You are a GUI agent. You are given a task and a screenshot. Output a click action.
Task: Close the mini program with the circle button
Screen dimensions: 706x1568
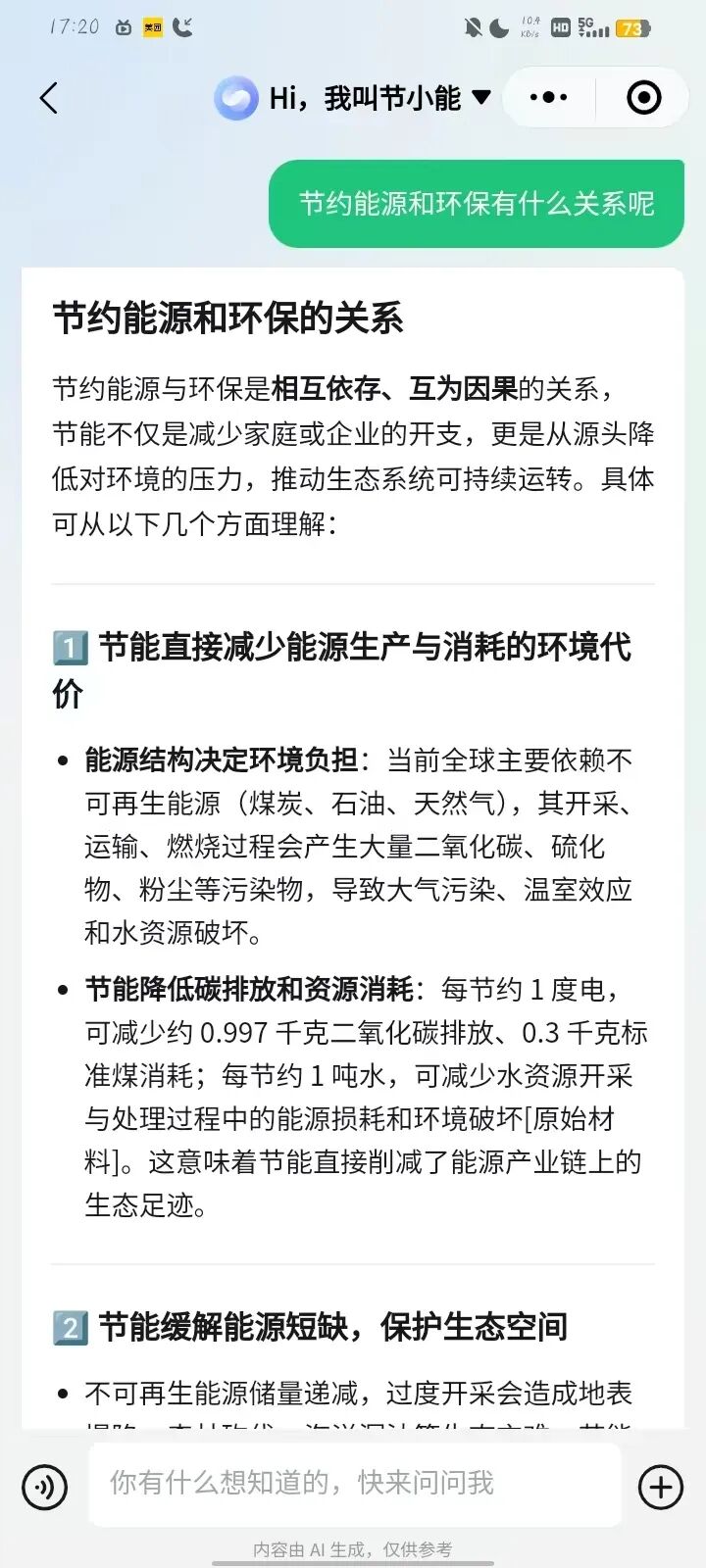[643, 97]
